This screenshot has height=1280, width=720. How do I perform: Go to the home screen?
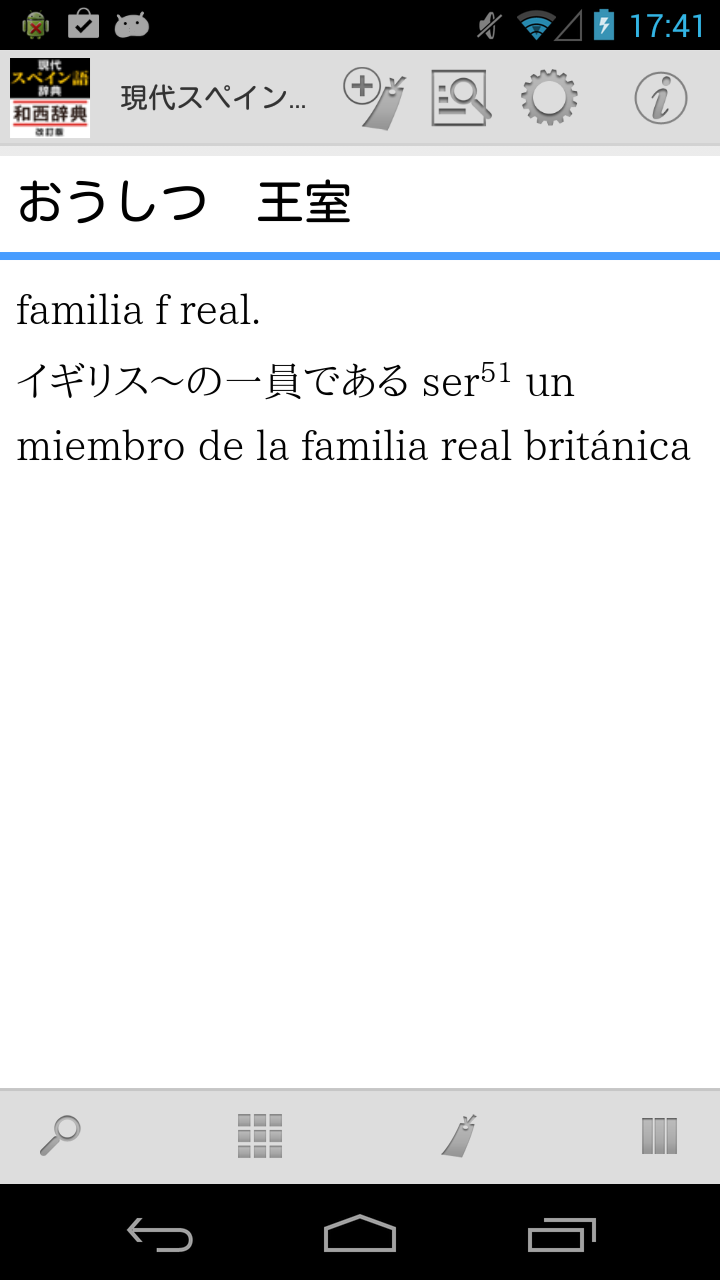pyautogui.click(x=360, y=1234)
